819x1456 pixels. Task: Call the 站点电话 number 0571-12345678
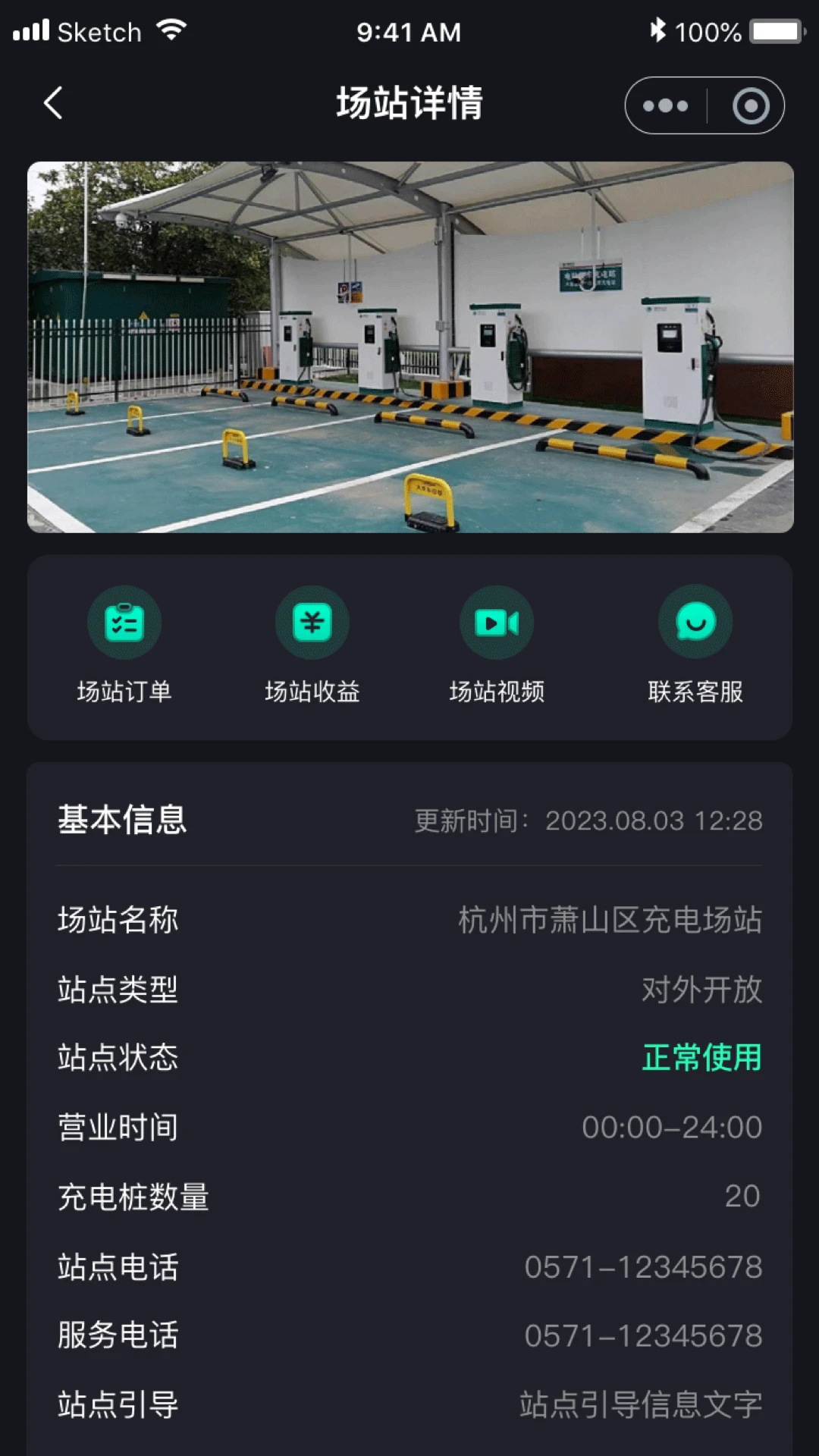tap(643, 1266)
